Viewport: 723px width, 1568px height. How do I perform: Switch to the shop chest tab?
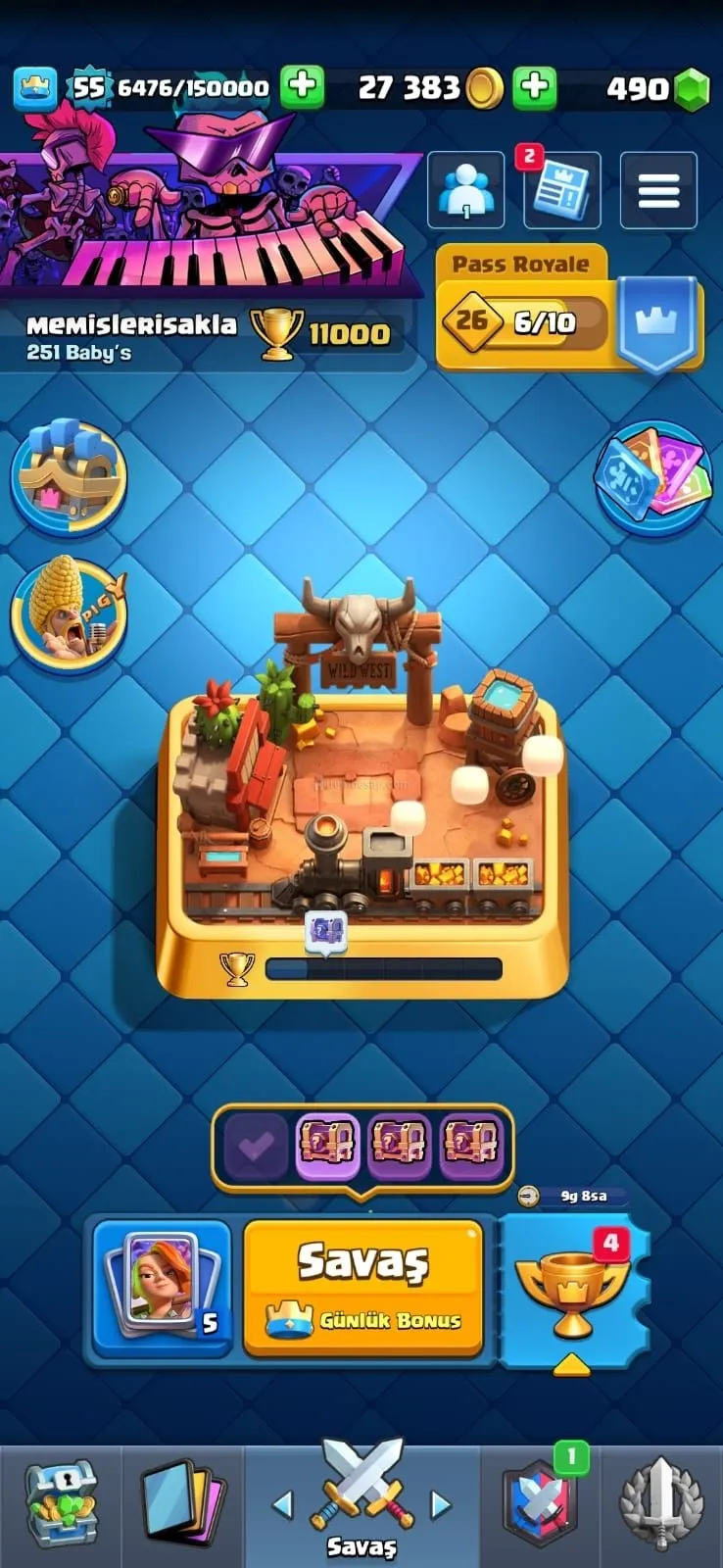[61, 1504]
